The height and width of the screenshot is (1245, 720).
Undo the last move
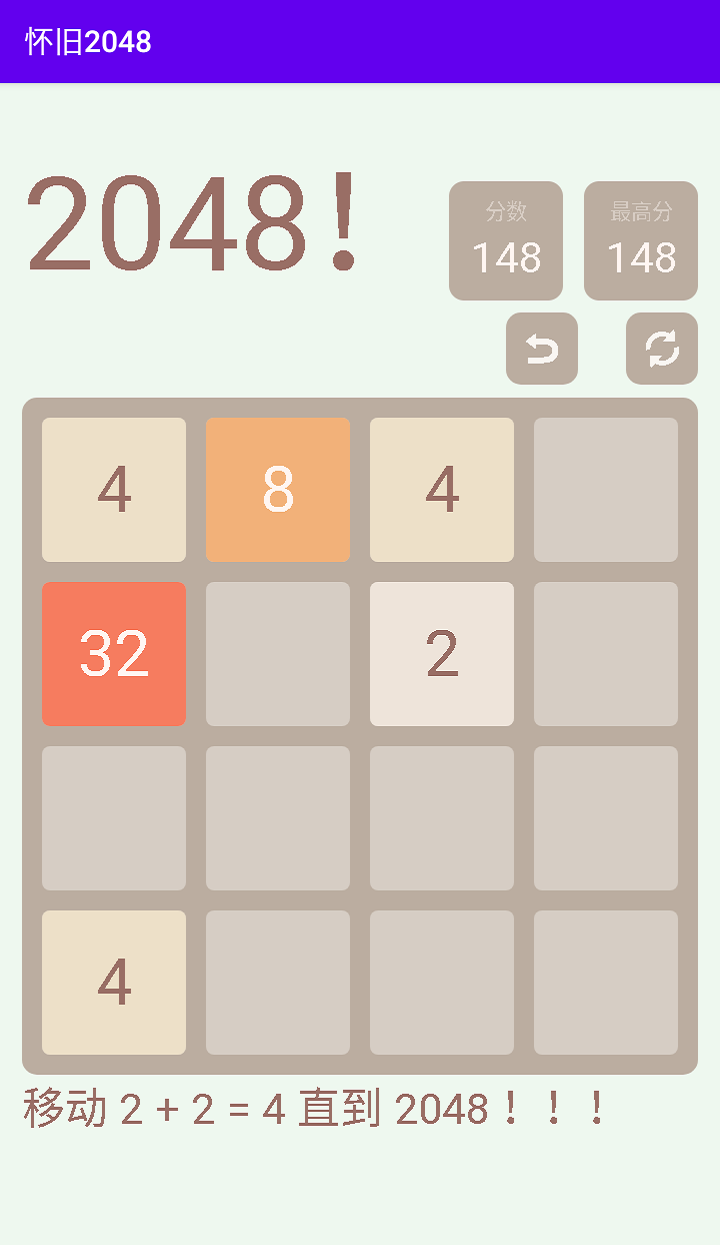[x=541, y=348]
